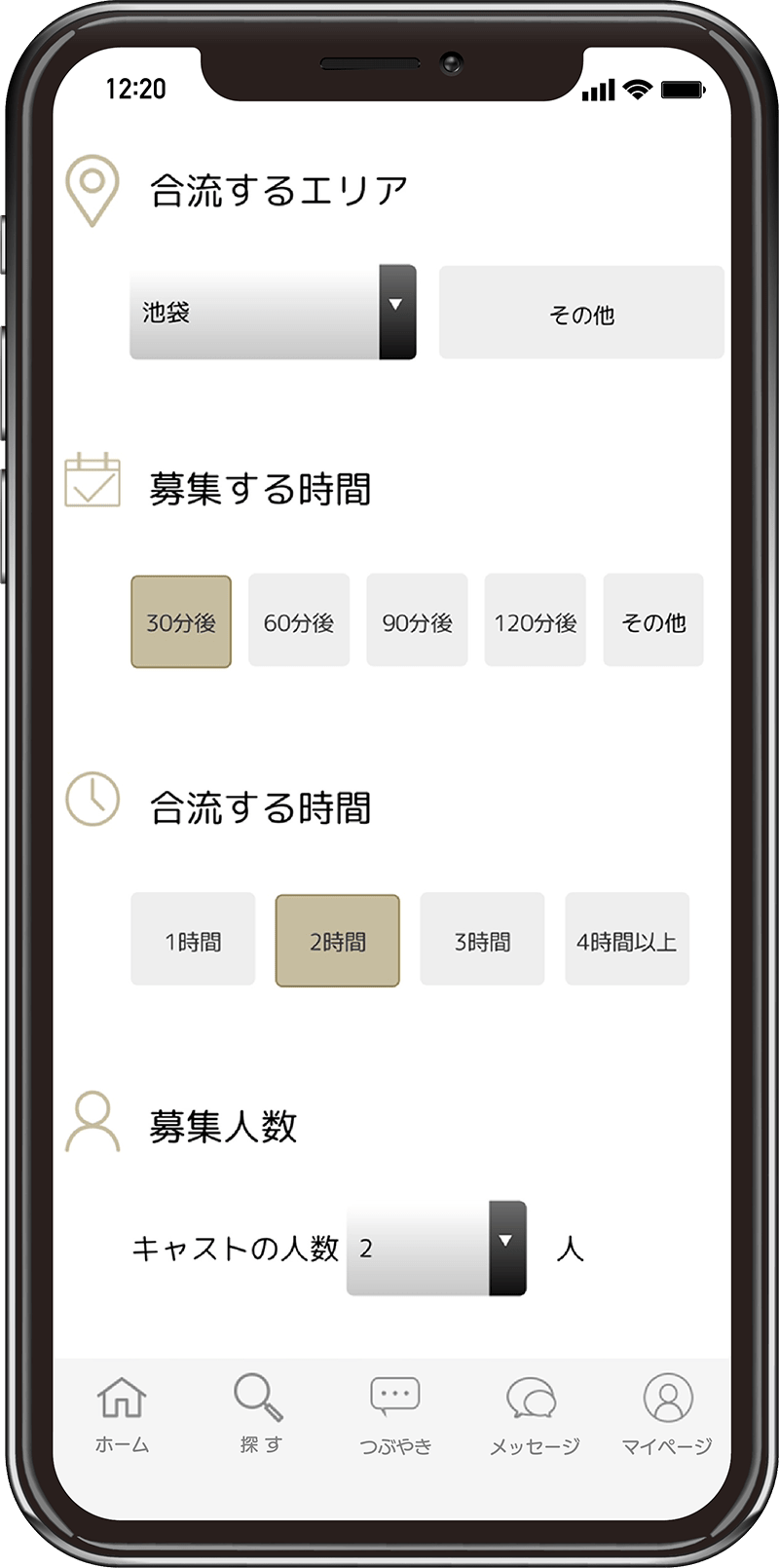
Task: Choose 30分後 recruitment time
Action: point(181,621)
